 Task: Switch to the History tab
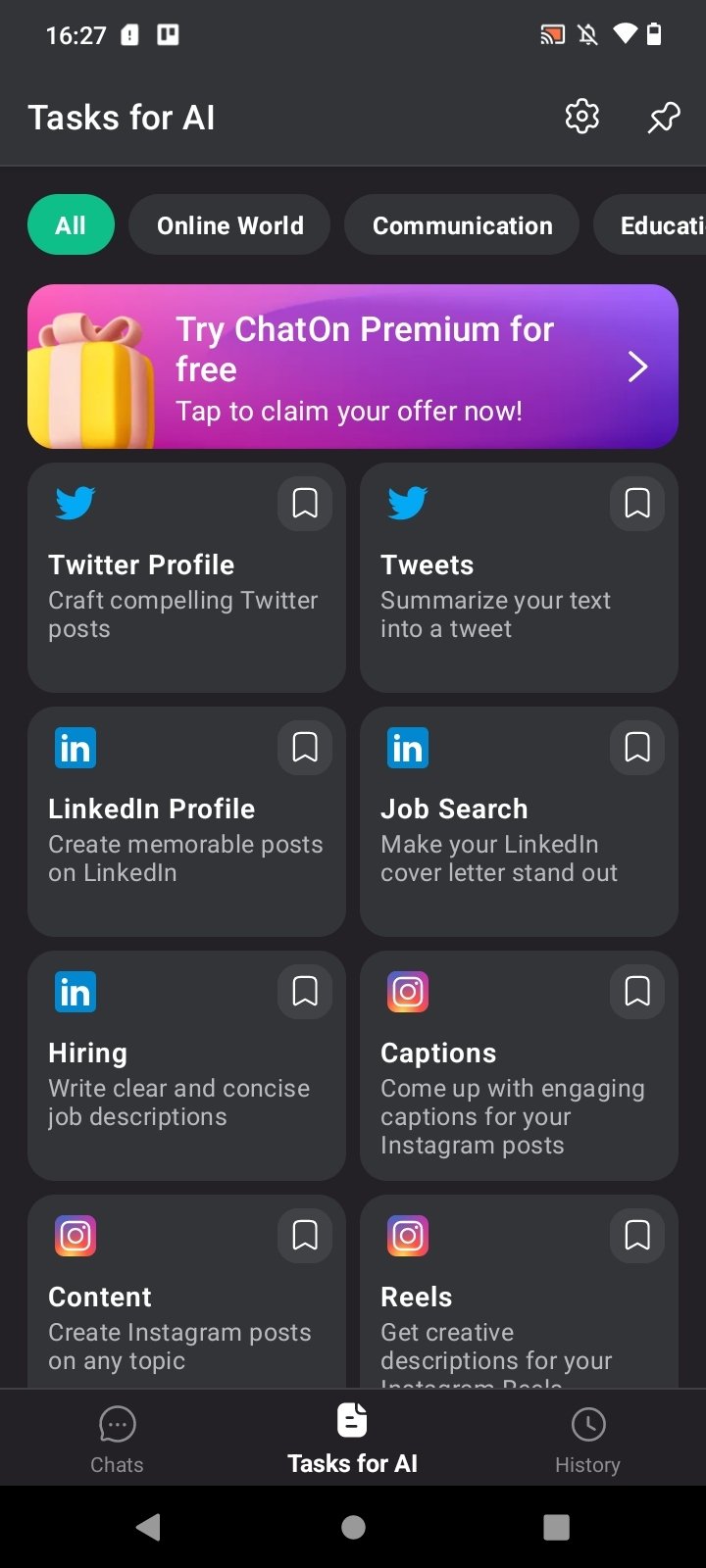click(588, 1440)
